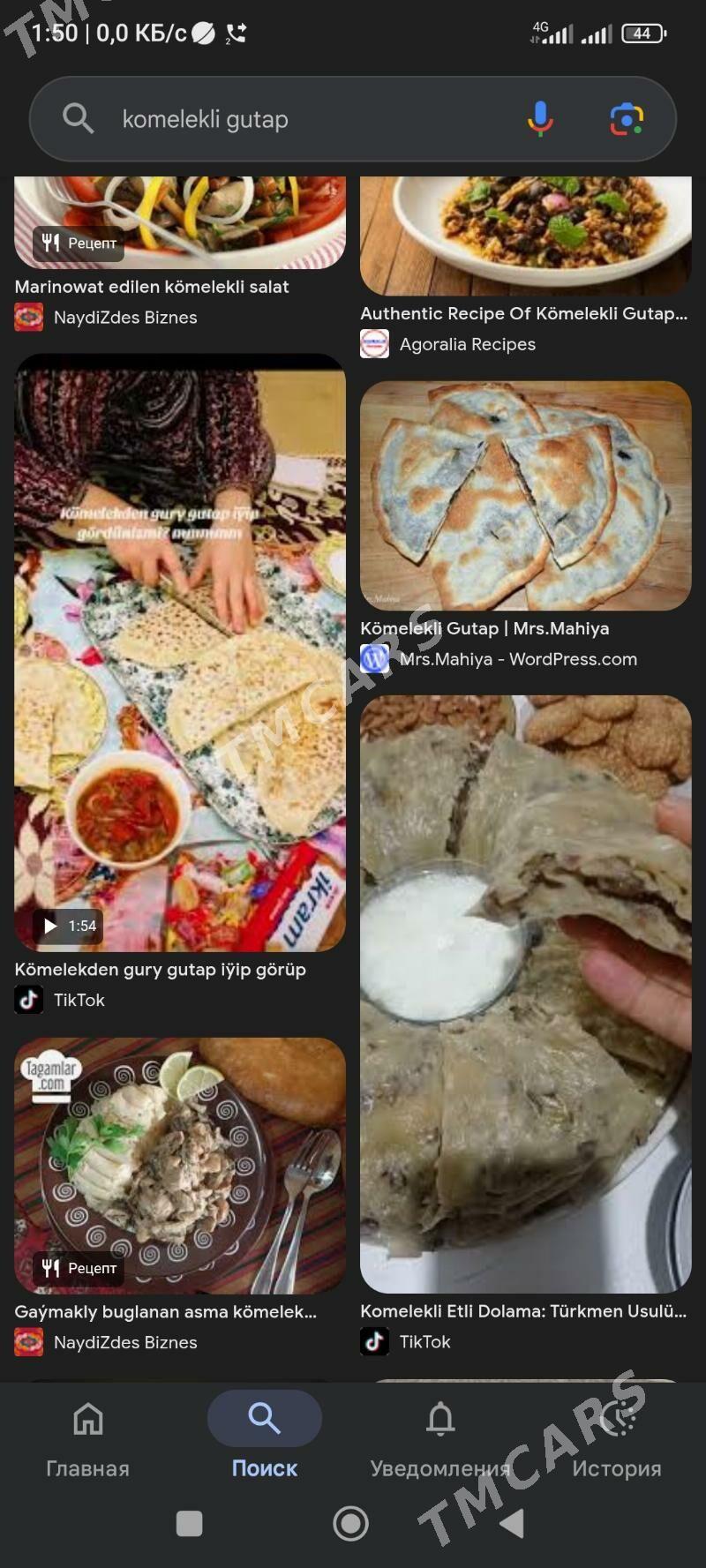706x1568 pixels.
Task: Go to the system home screen
Action: click(x=351, y=1523)
